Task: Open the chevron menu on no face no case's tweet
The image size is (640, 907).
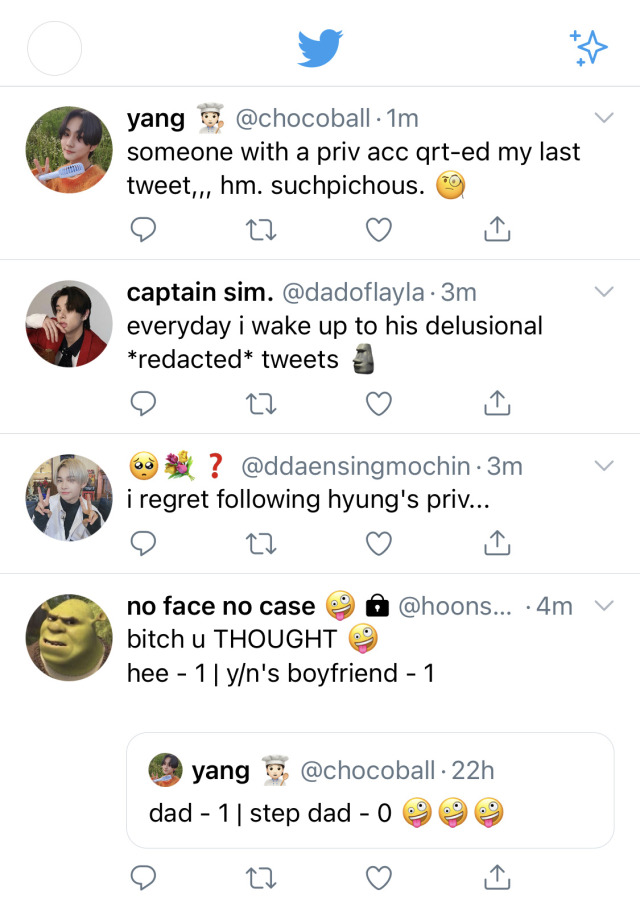Action: click(604, 605)
